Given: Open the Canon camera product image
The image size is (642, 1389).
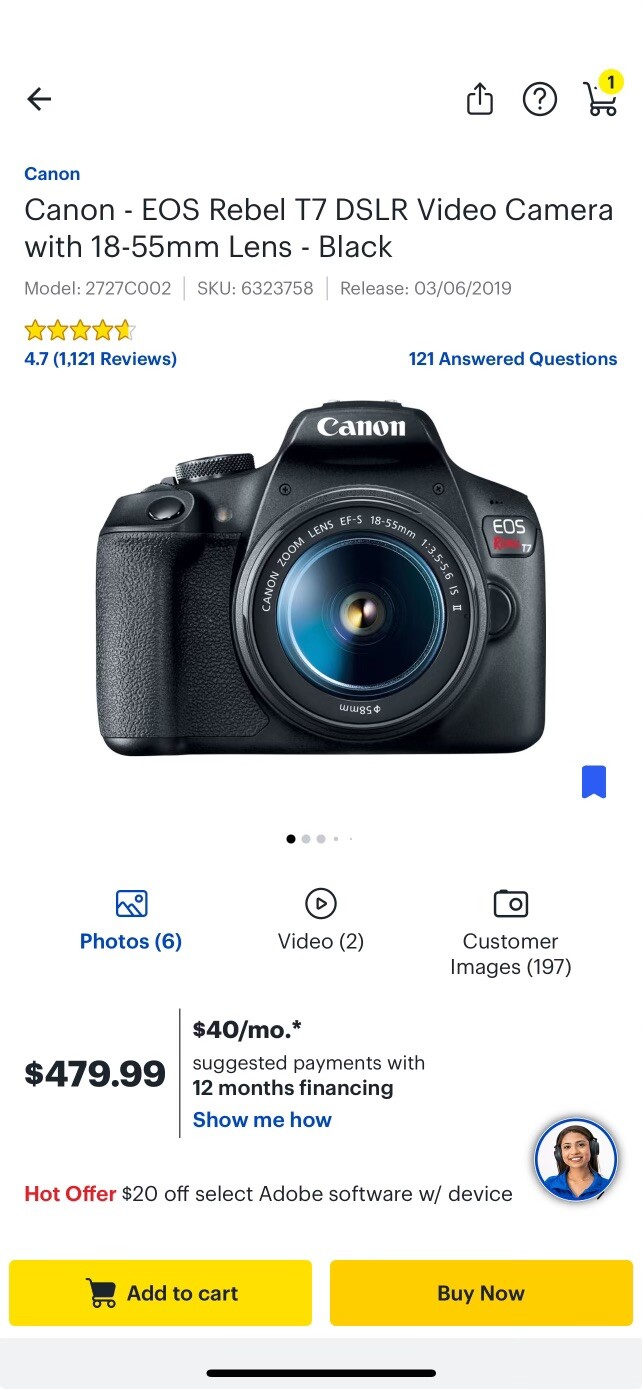Looking at the screenshot, I should (x=320, y=580).
